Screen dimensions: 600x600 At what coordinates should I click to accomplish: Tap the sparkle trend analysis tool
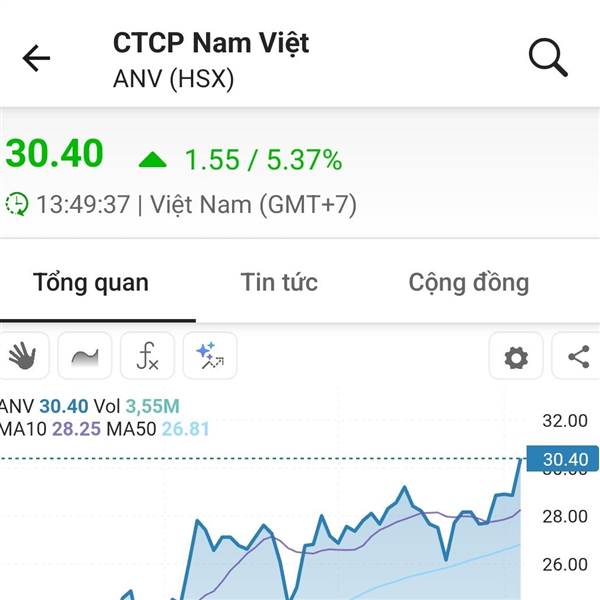coord(210,356)
